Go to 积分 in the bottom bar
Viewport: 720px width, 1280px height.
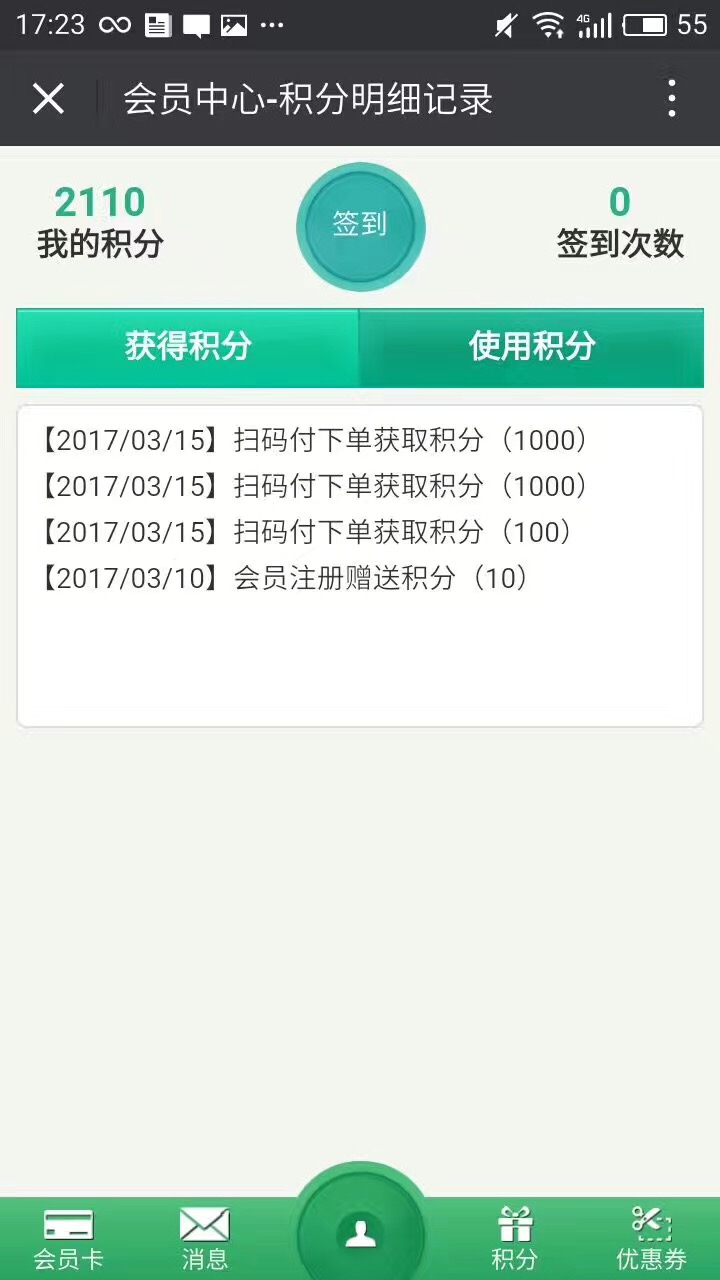[x=515, y=1239]
